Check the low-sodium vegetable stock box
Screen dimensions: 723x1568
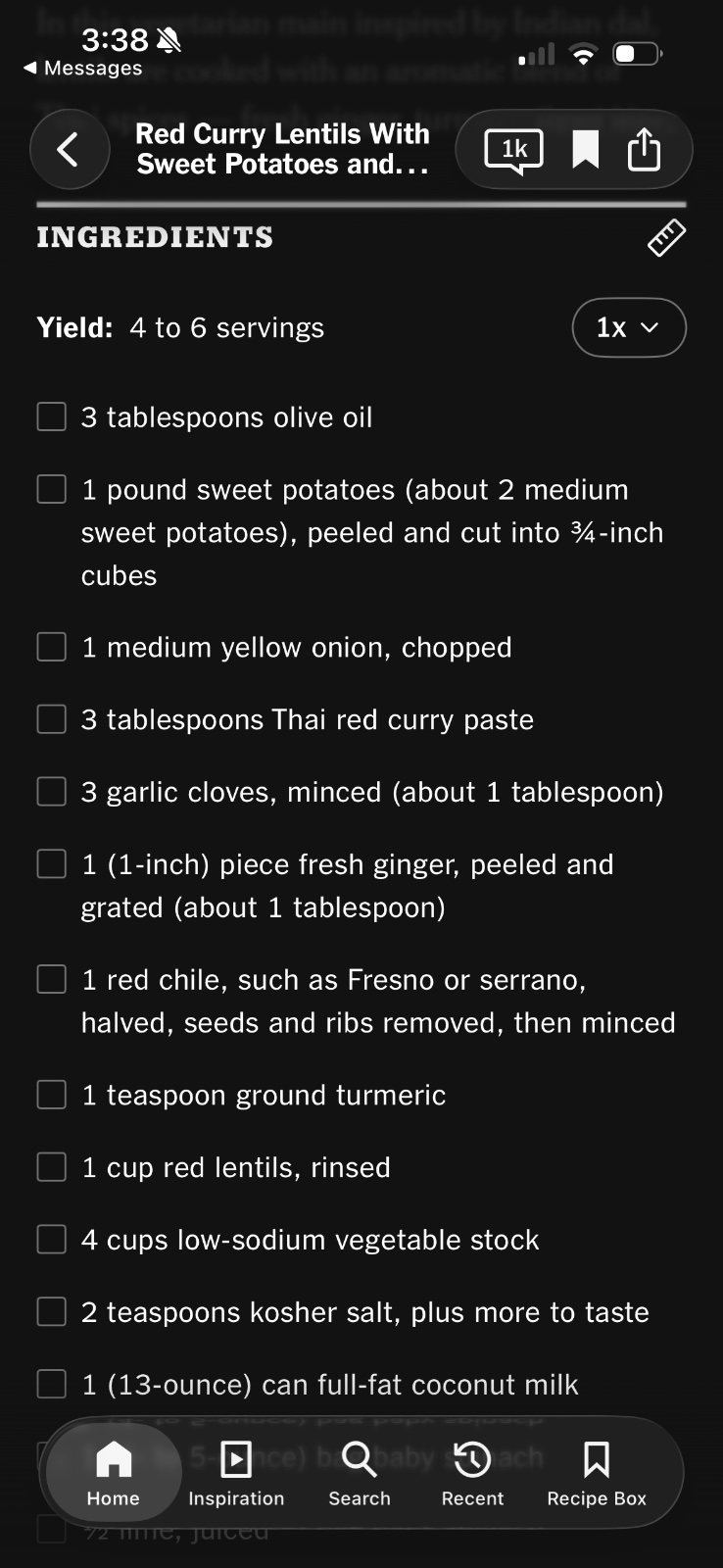click(52, 1240)
